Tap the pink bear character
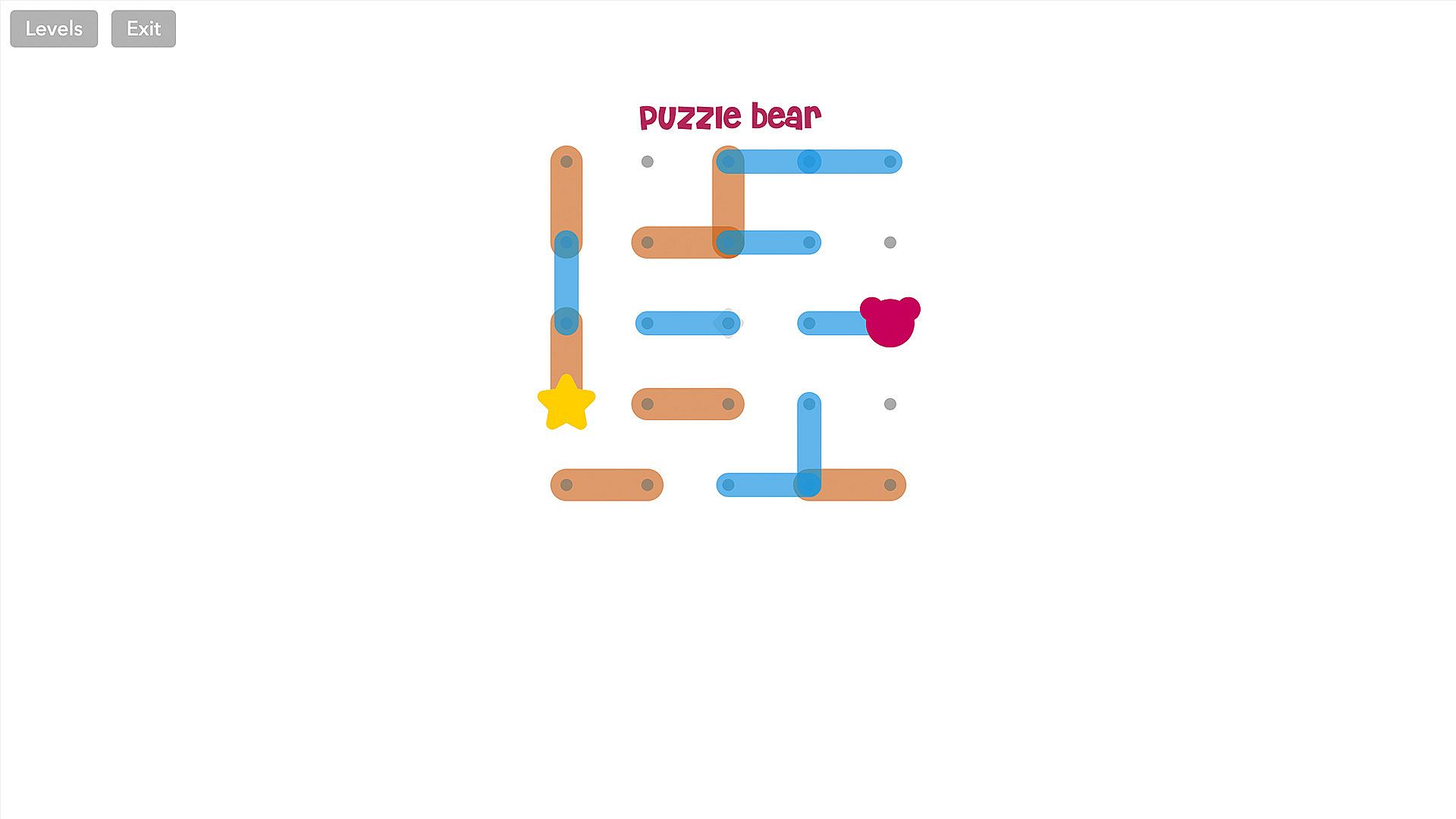 pyautogui.click(x=890, y=322)
